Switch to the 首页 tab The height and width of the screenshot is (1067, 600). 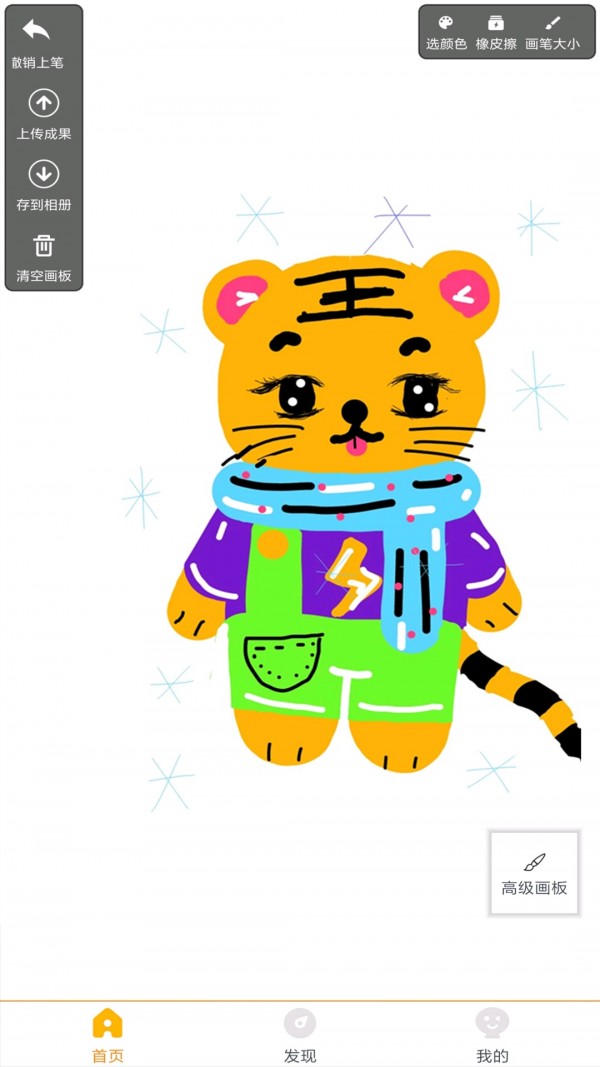point(107,1034)
